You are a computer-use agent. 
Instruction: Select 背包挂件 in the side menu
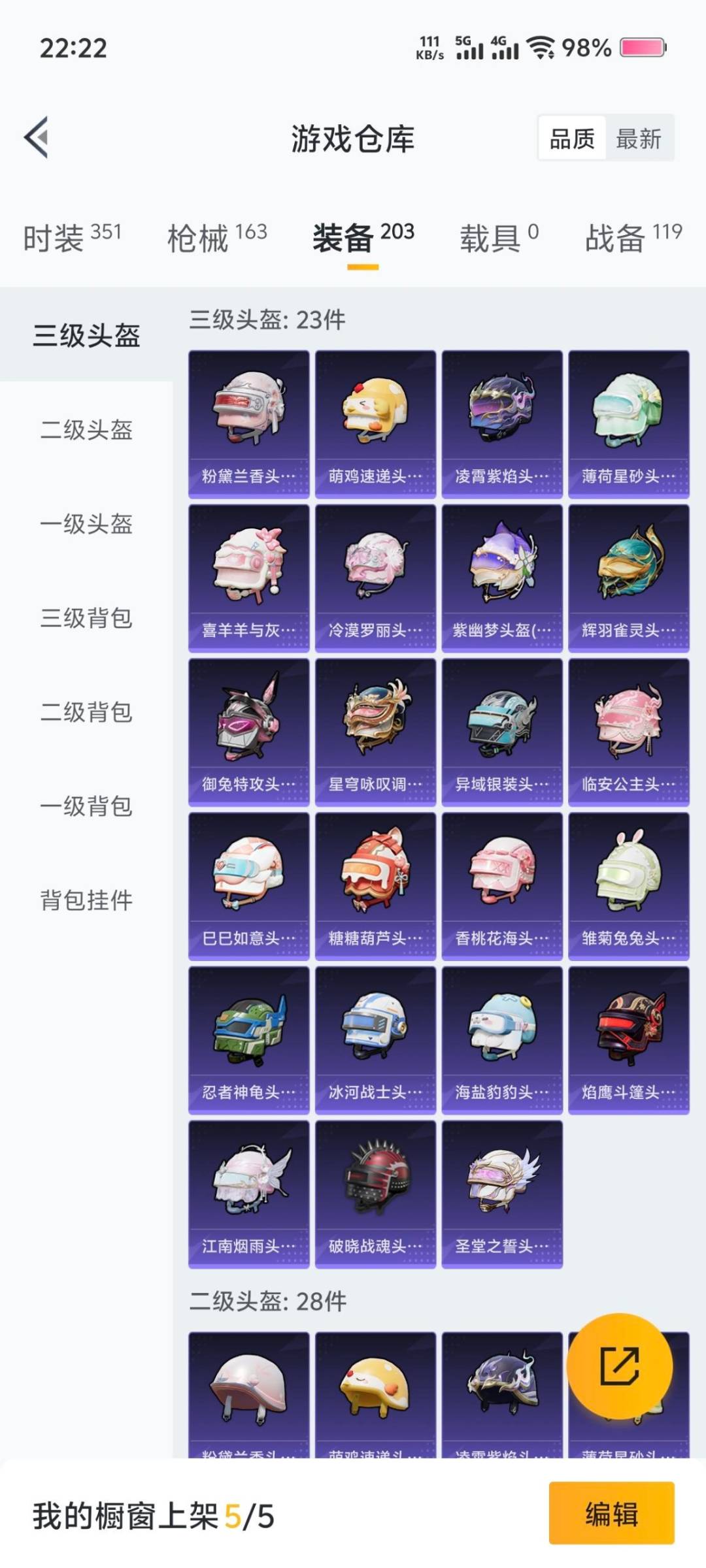coord(86,900)
